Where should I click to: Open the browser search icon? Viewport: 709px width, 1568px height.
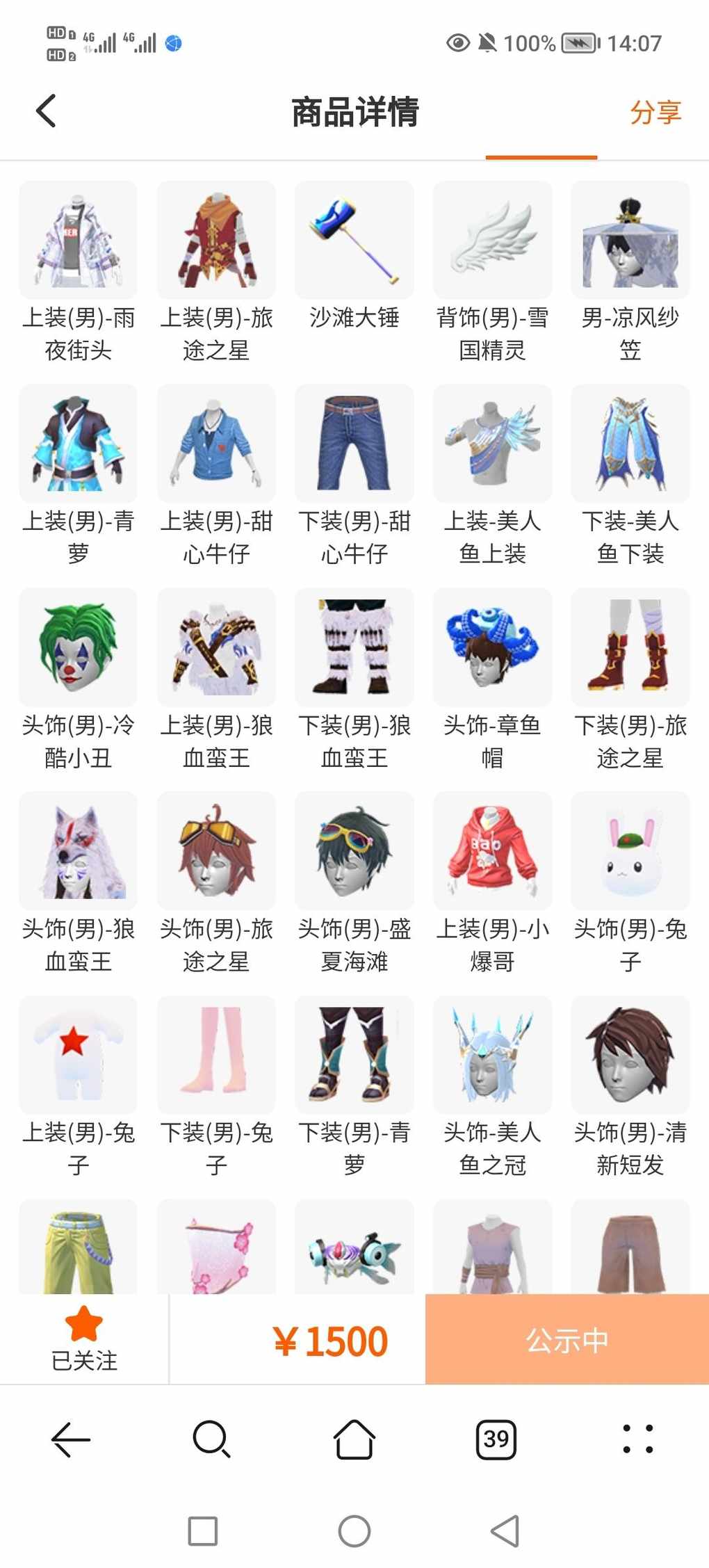coord(211,1439)
